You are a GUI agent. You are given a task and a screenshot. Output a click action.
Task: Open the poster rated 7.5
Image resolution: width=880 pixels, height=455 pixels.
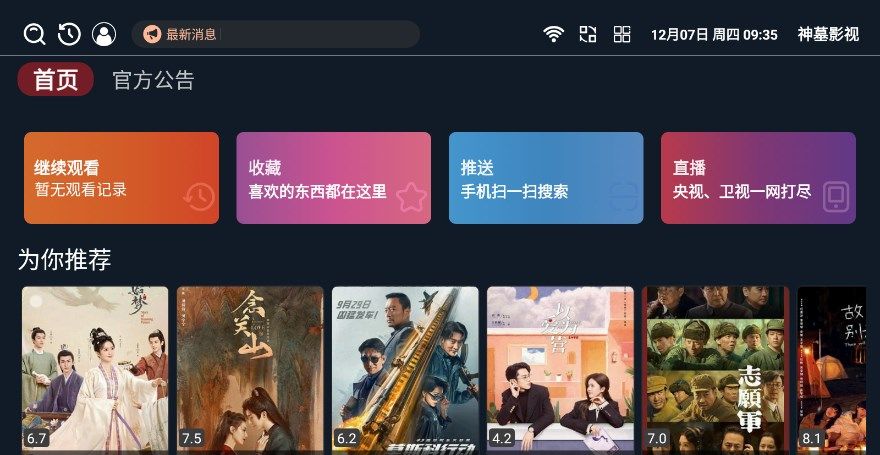[250, 368]
